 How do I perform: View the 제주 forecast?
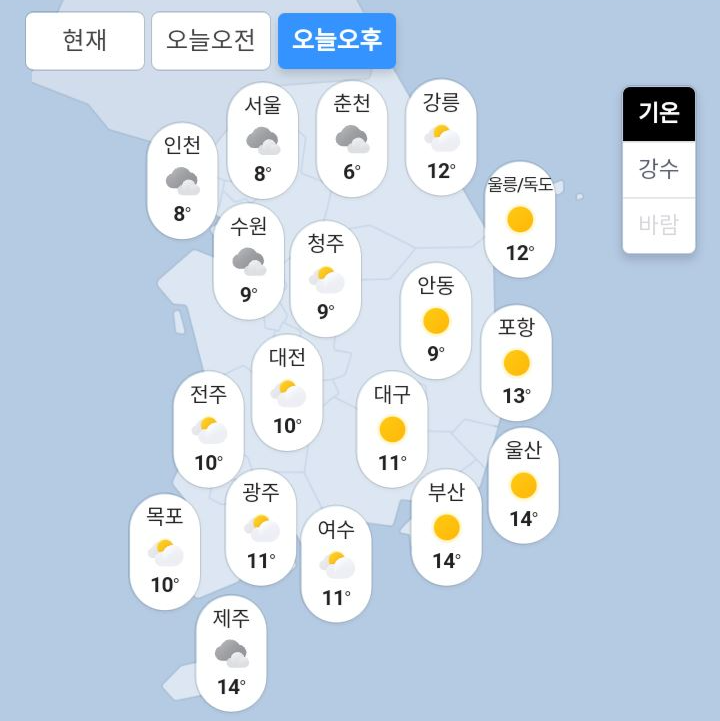231,653
